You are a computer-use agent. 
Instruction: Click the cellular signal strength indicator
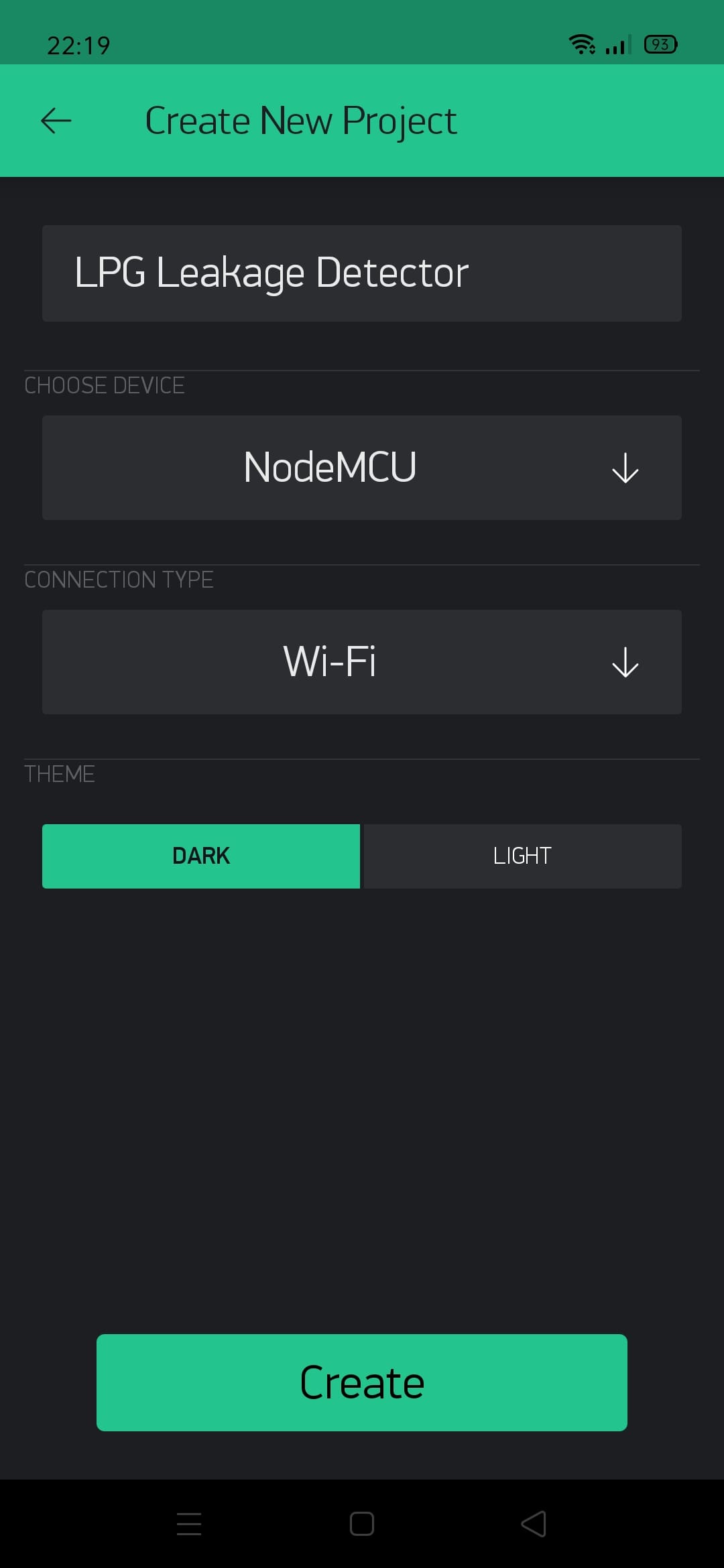(x=614, y=44)
